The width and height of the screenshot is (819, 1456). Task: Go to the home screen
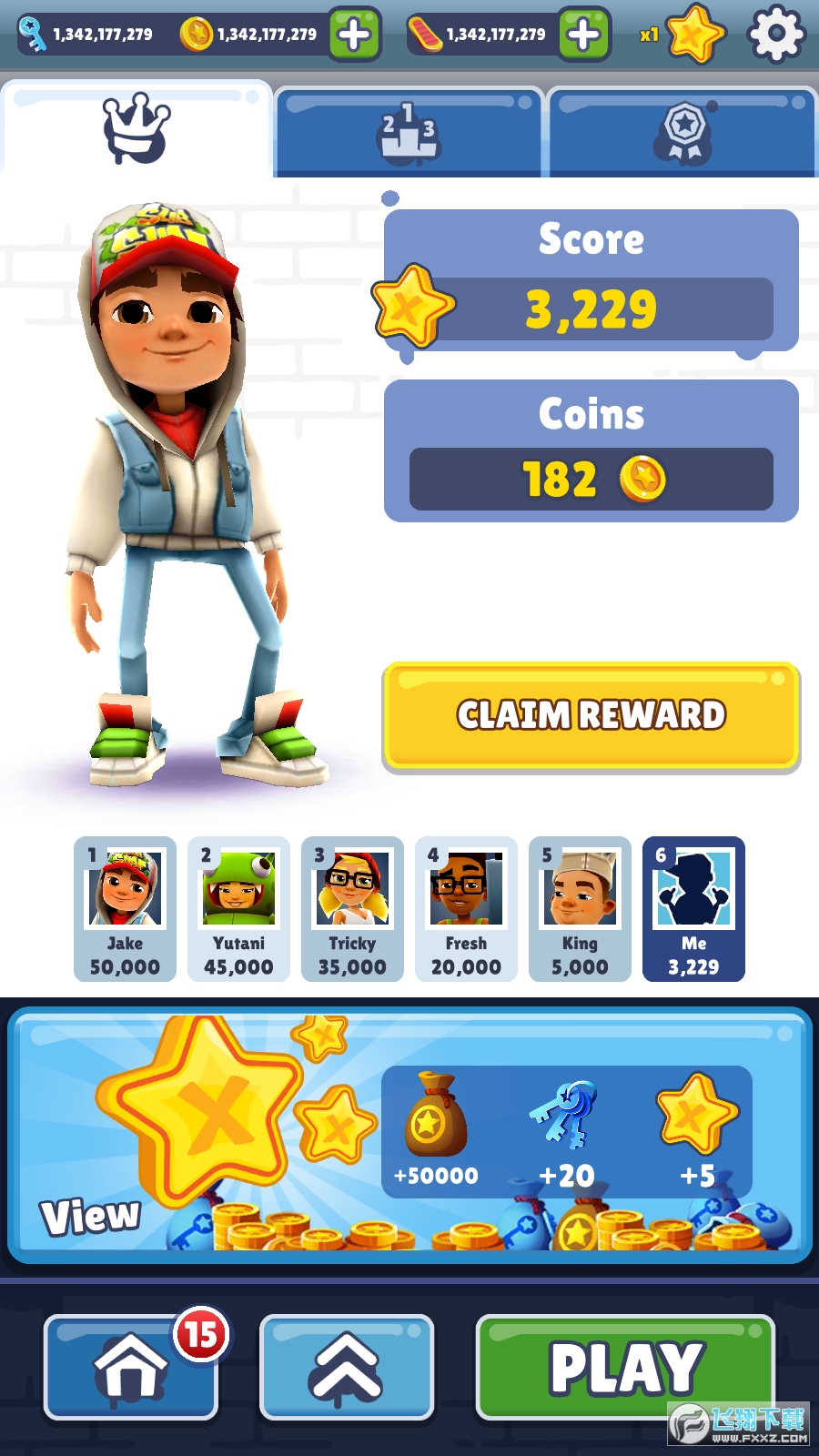point(131,1367)
